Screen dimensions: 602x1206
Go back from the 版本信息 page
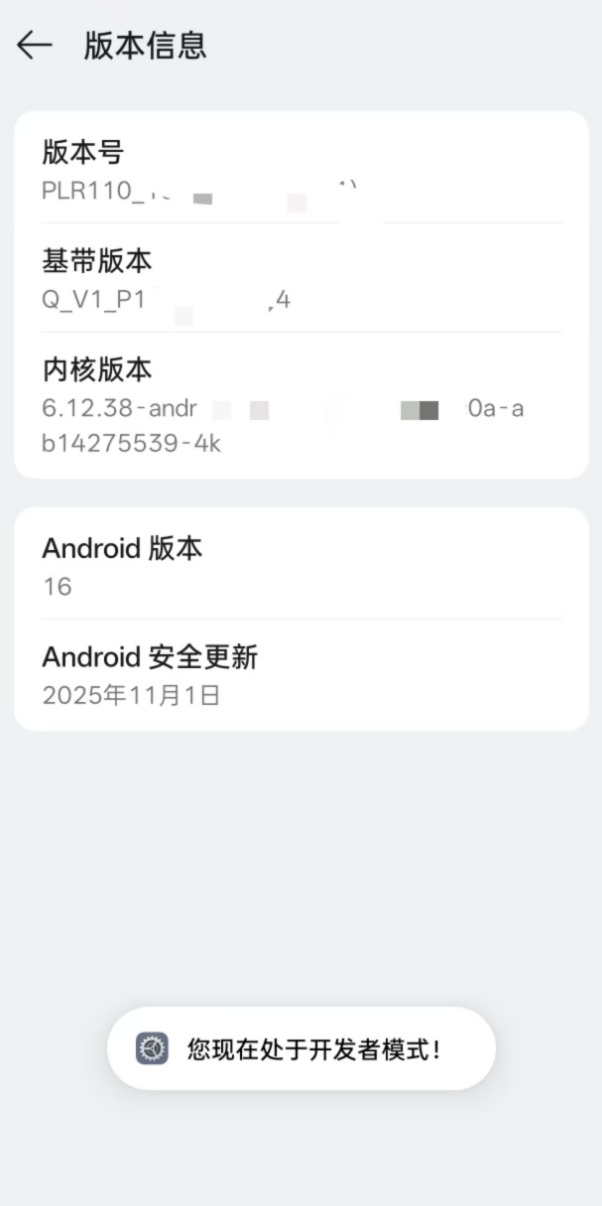(34, 45)
